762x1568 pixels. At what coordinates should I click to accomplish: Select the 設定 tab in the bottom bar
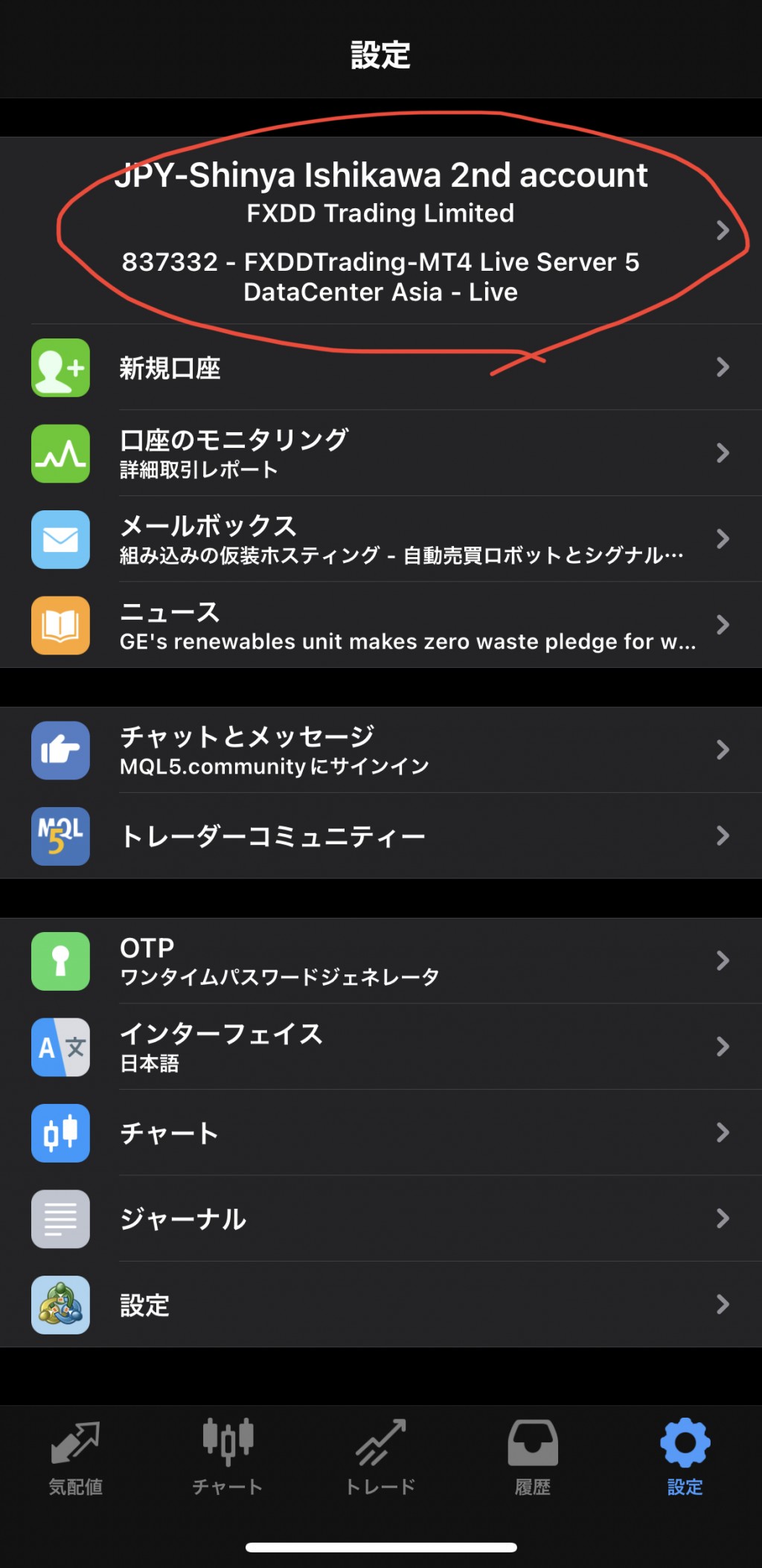tap(685, 1456)
